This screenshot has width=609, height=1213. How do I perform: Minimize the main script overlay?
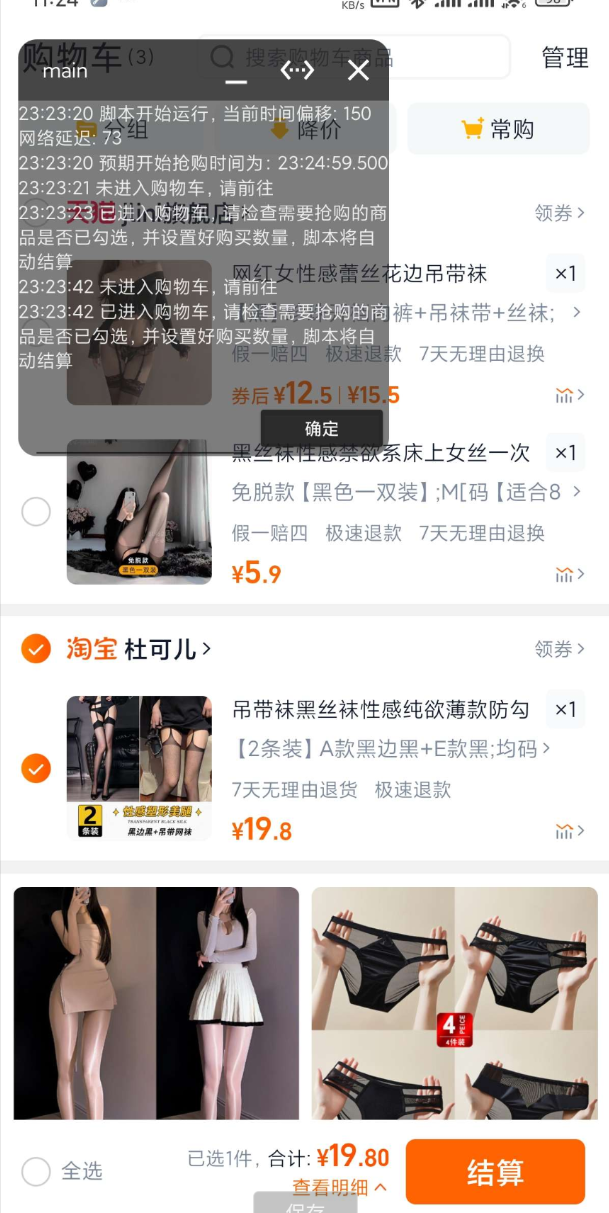236,71
